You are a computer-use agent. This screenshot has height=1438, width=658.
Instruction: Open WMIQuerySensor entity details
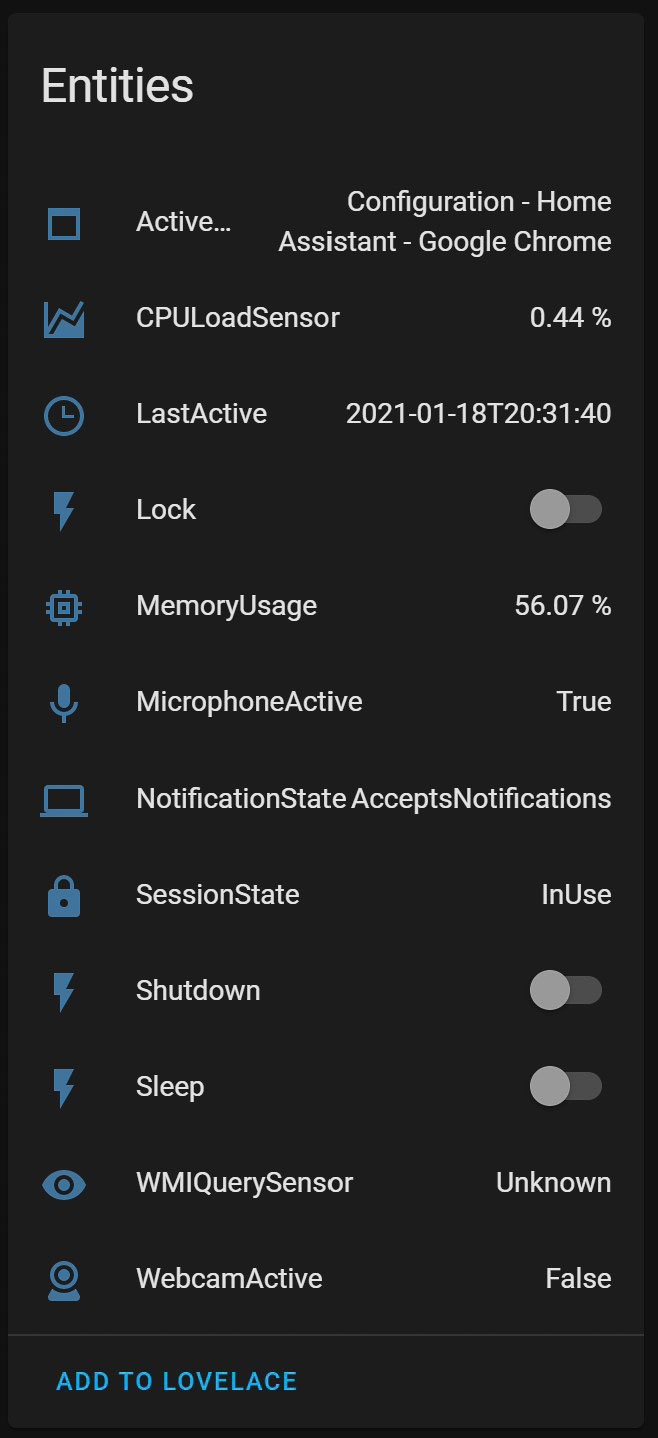click(x=326, y=1183)
